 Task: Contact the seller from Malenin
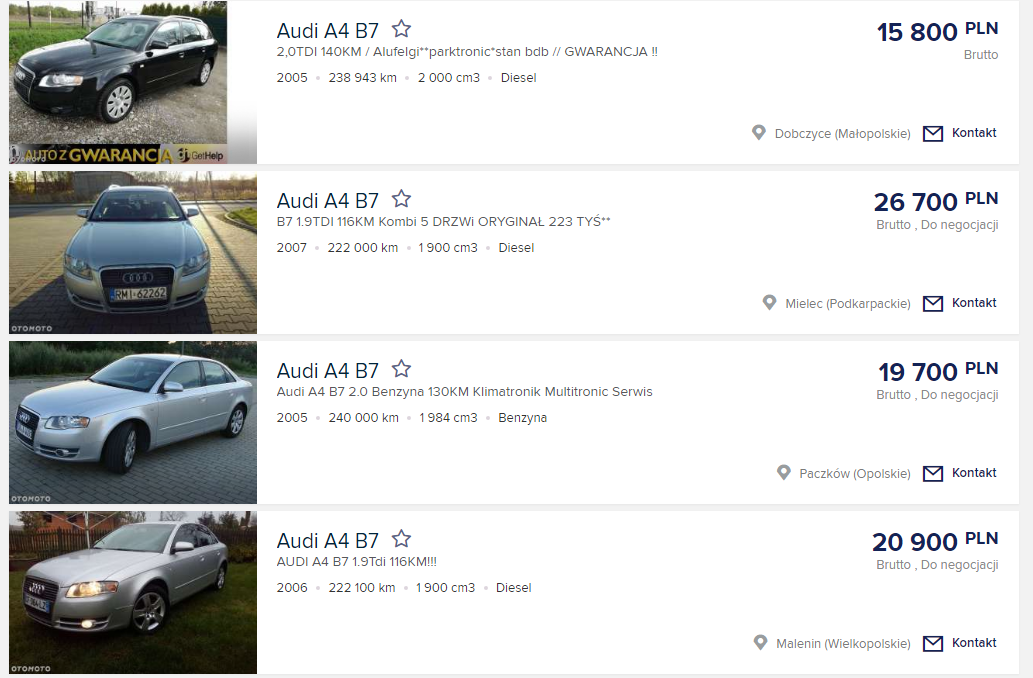point(959,643)
